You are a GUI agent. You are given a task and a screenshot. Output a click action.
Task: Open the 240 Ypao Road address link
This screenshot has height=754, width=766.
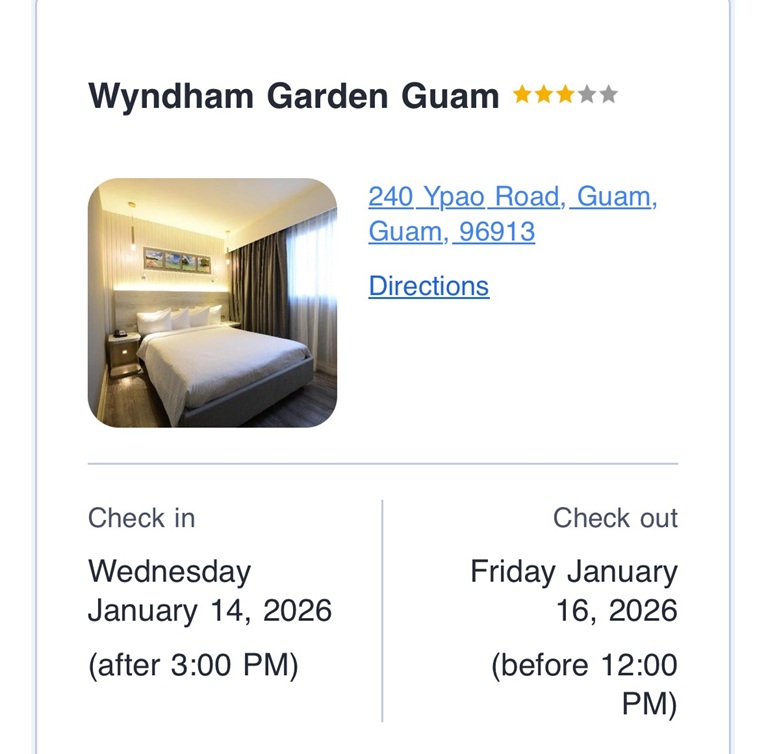click(512, 197)
